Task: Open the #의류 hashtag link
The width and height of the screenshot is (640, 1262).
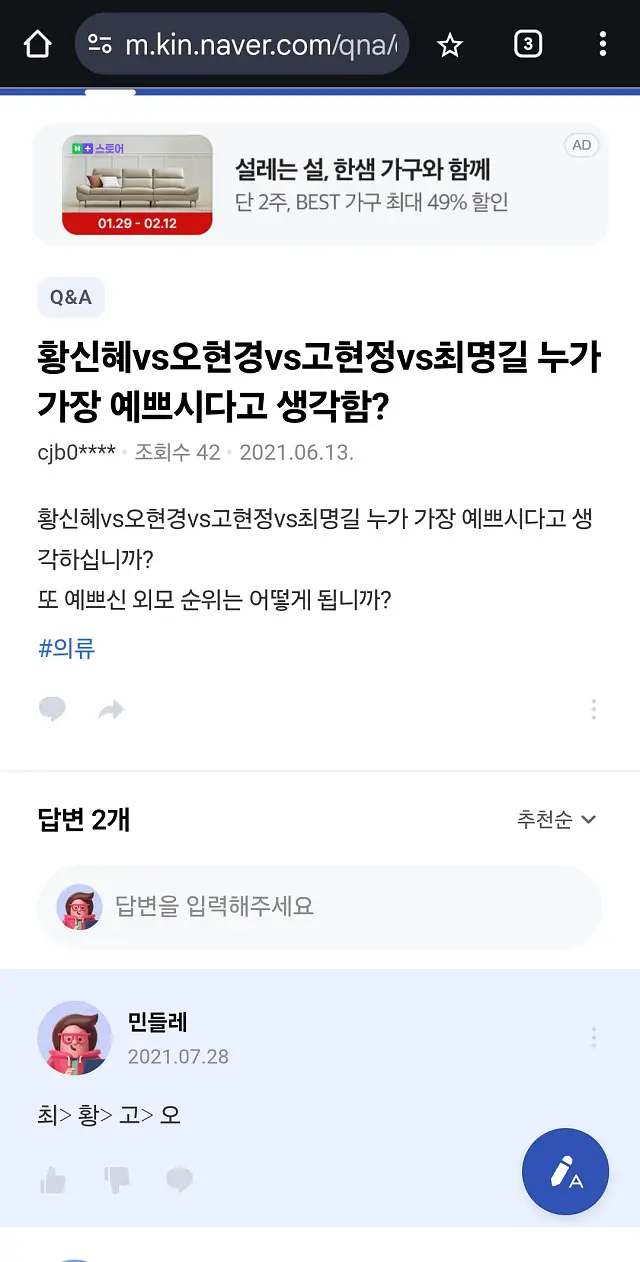Action: pos(66,649)
